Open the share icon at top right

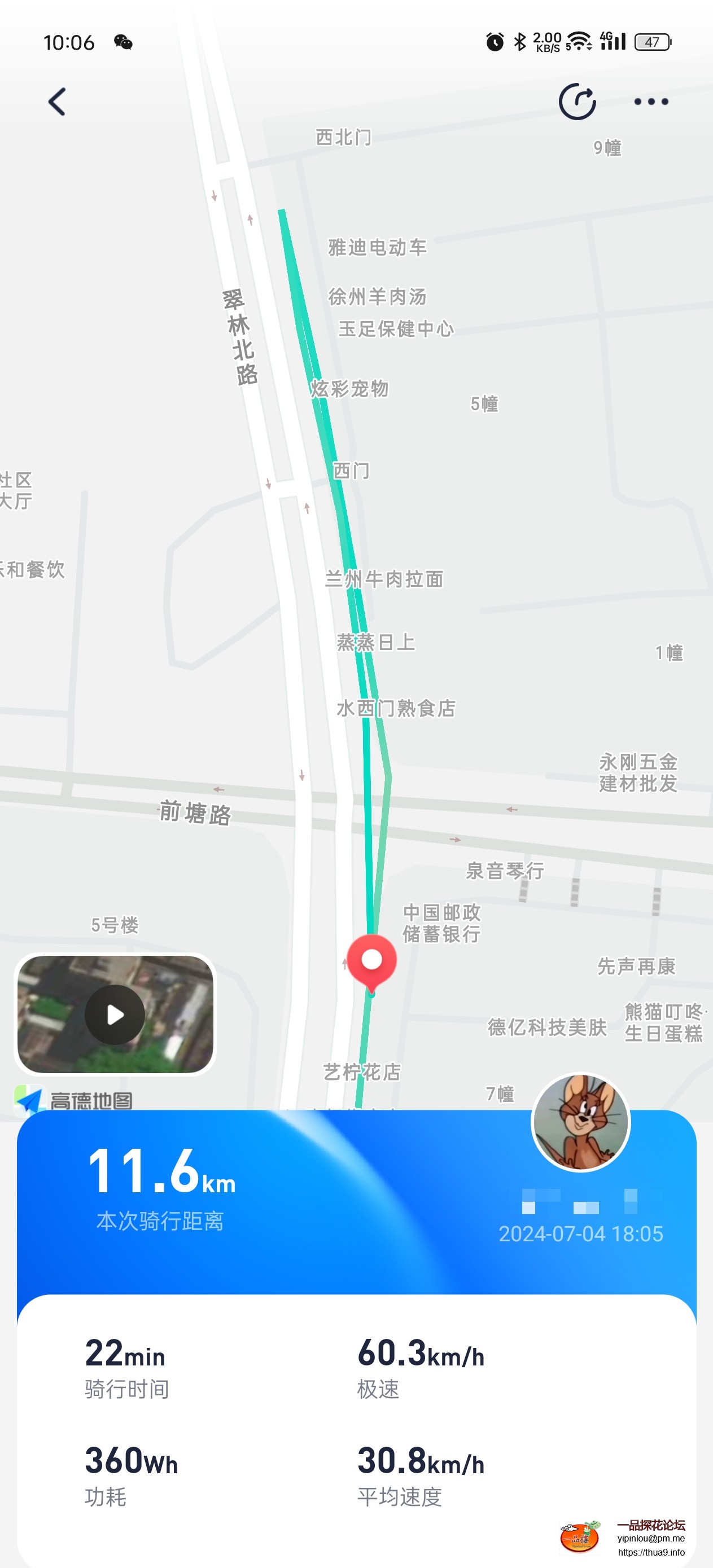pos(577,100)
